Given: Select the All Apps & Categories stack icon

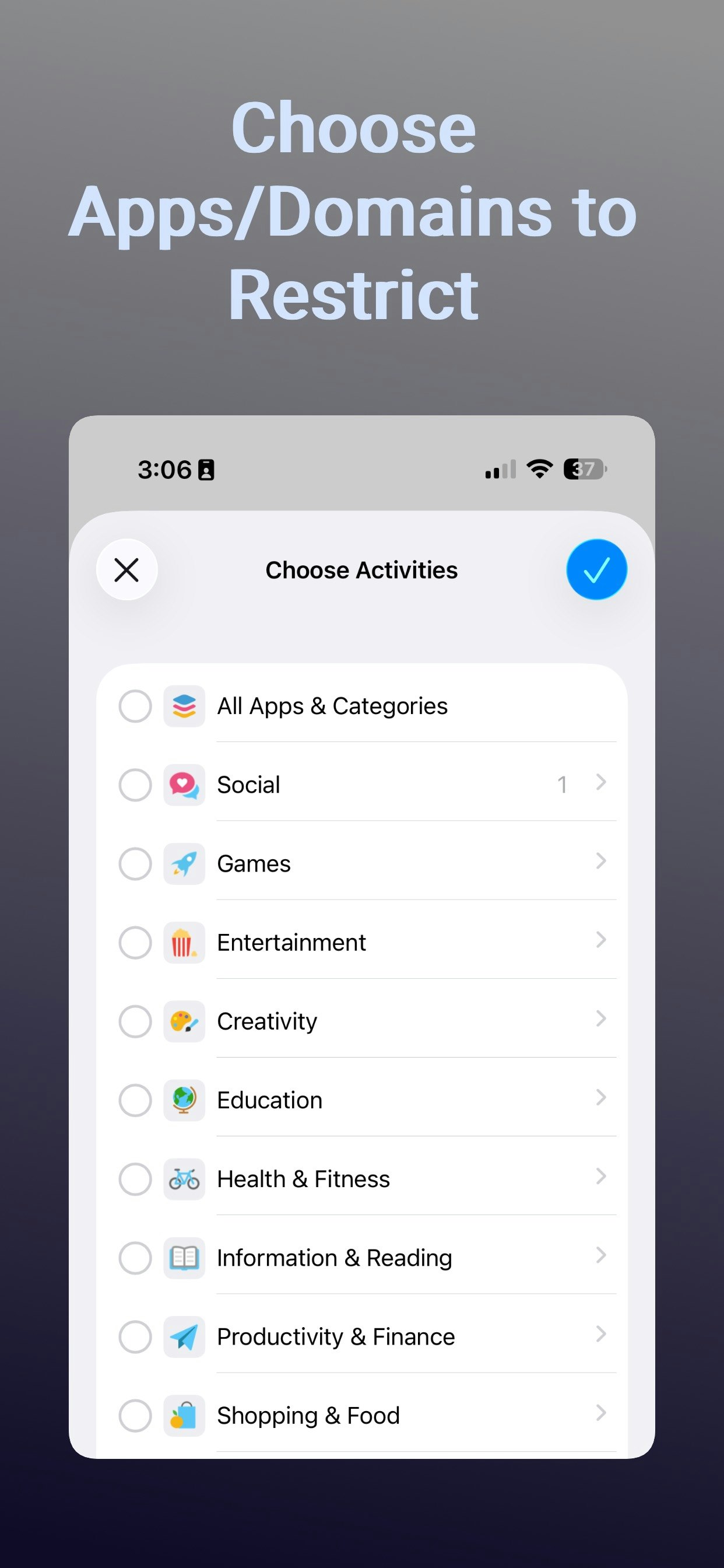Looking at the screenshot, I should point(183,706).
